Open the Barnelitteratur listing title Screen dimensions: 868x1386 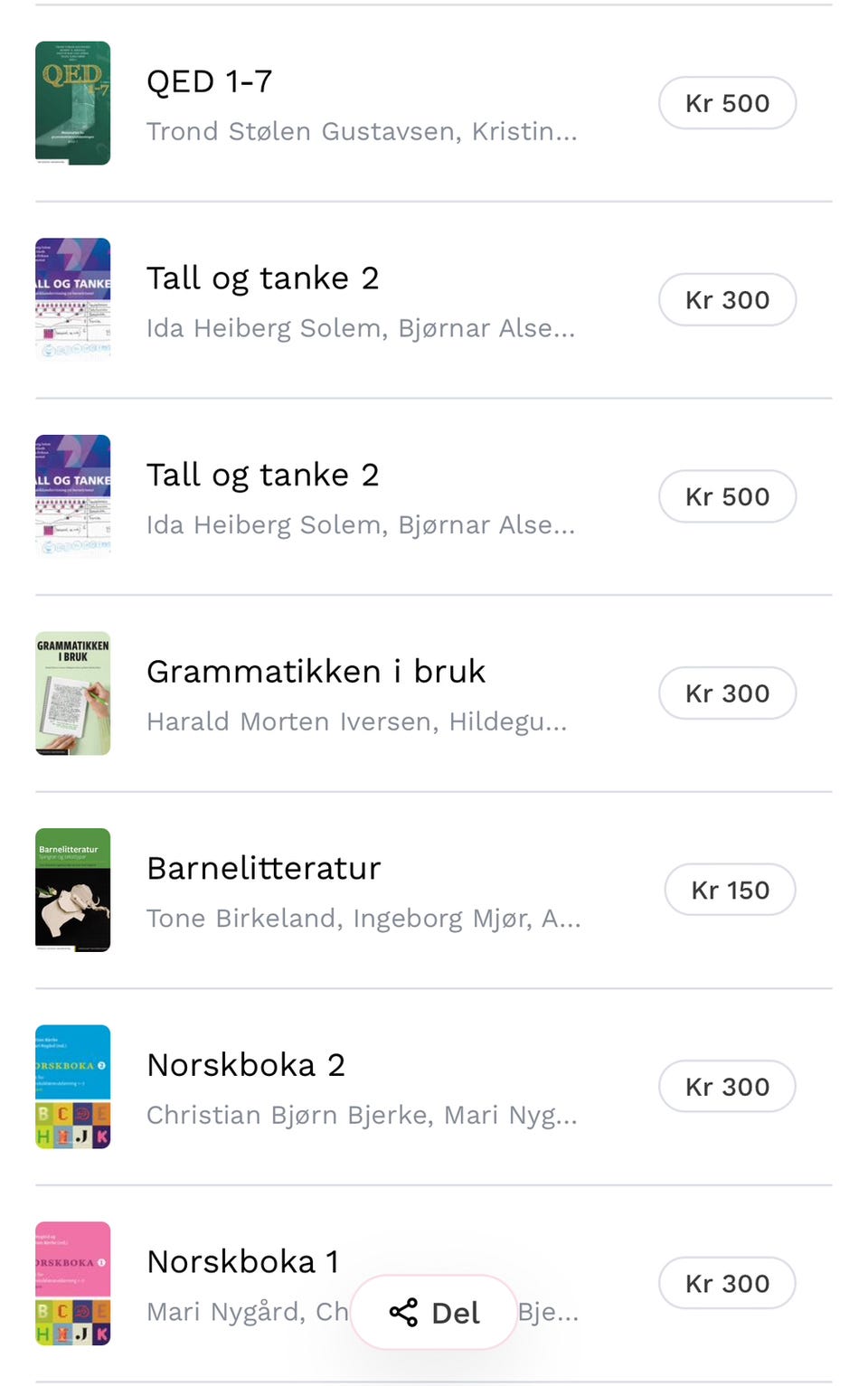point(263,868)
